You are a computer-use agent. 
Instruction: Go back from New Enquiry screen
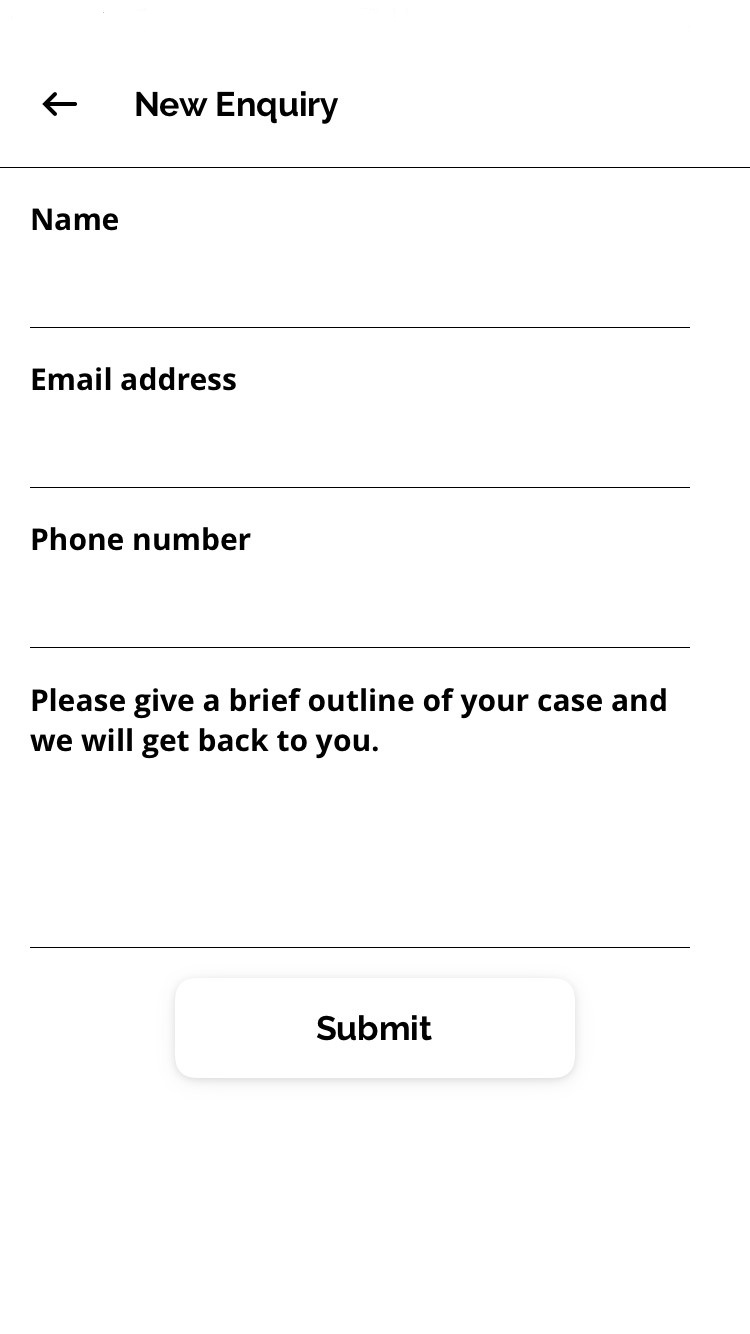point(60,104)
